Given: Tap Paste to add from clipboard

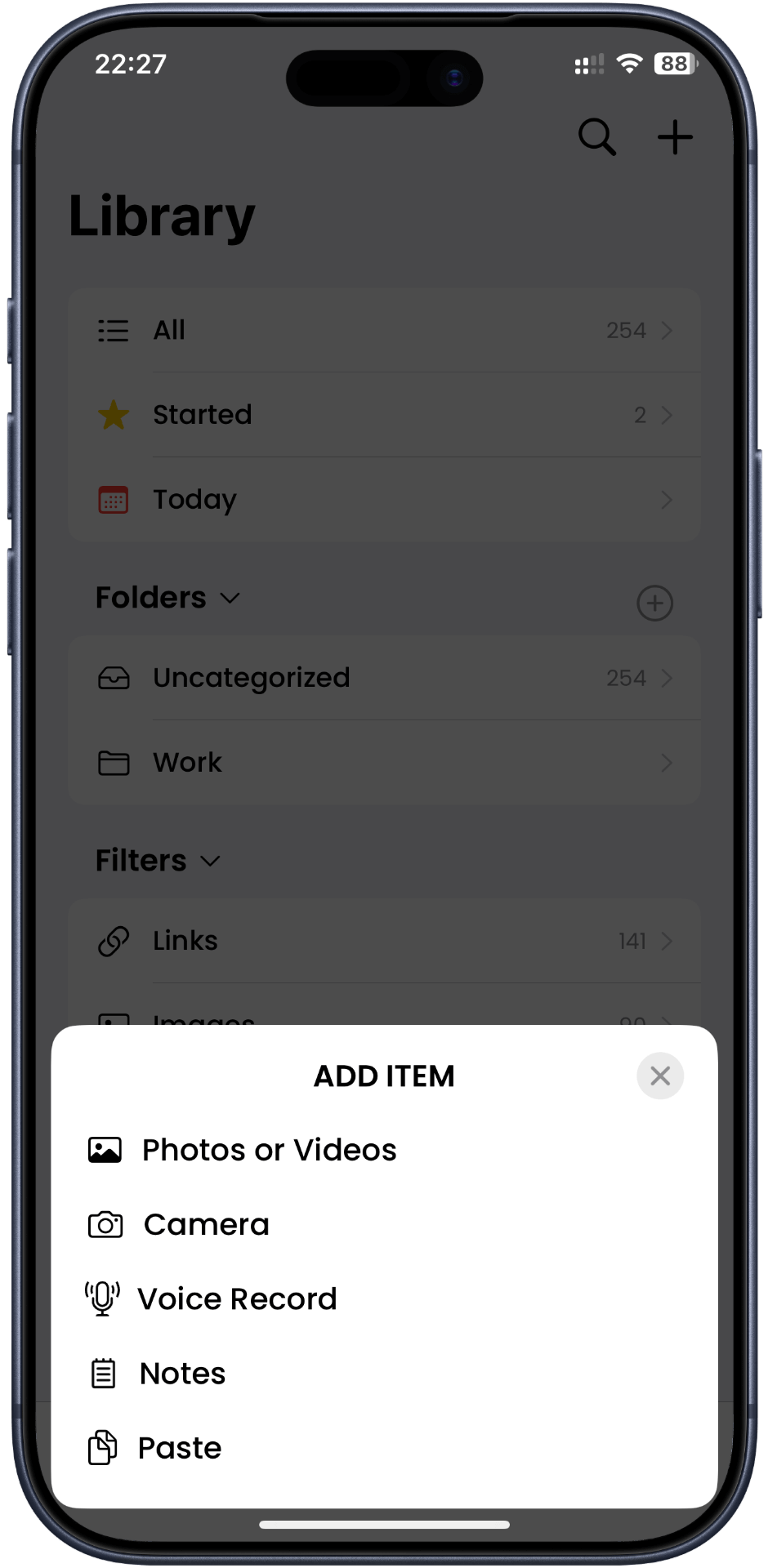Looking at the screenshot, I should (x=180, y=1447).
